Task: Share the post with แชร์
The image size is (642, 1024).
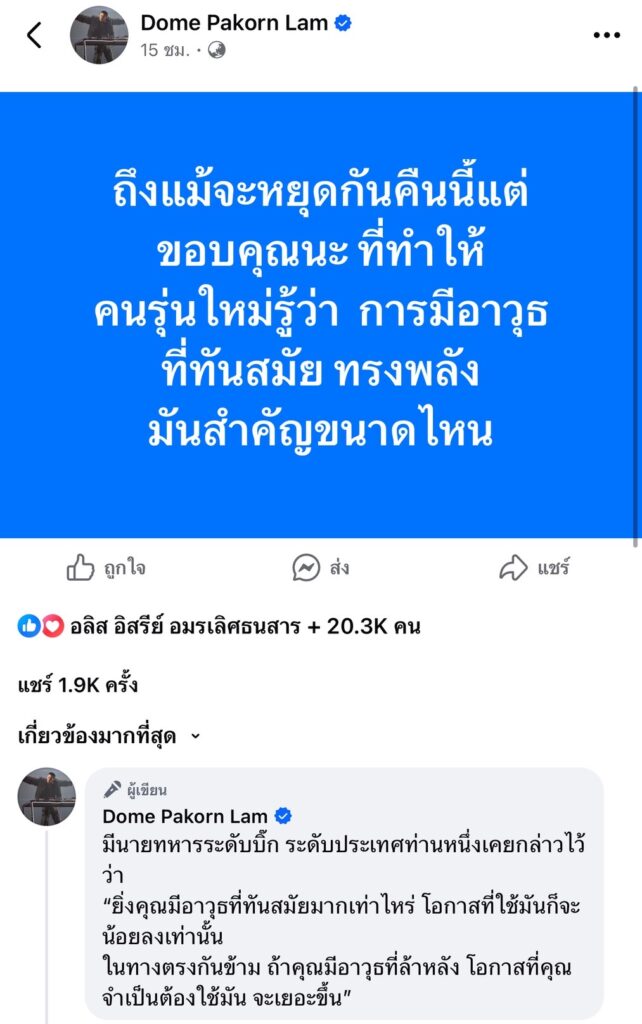Action: (x=534, y=568)
